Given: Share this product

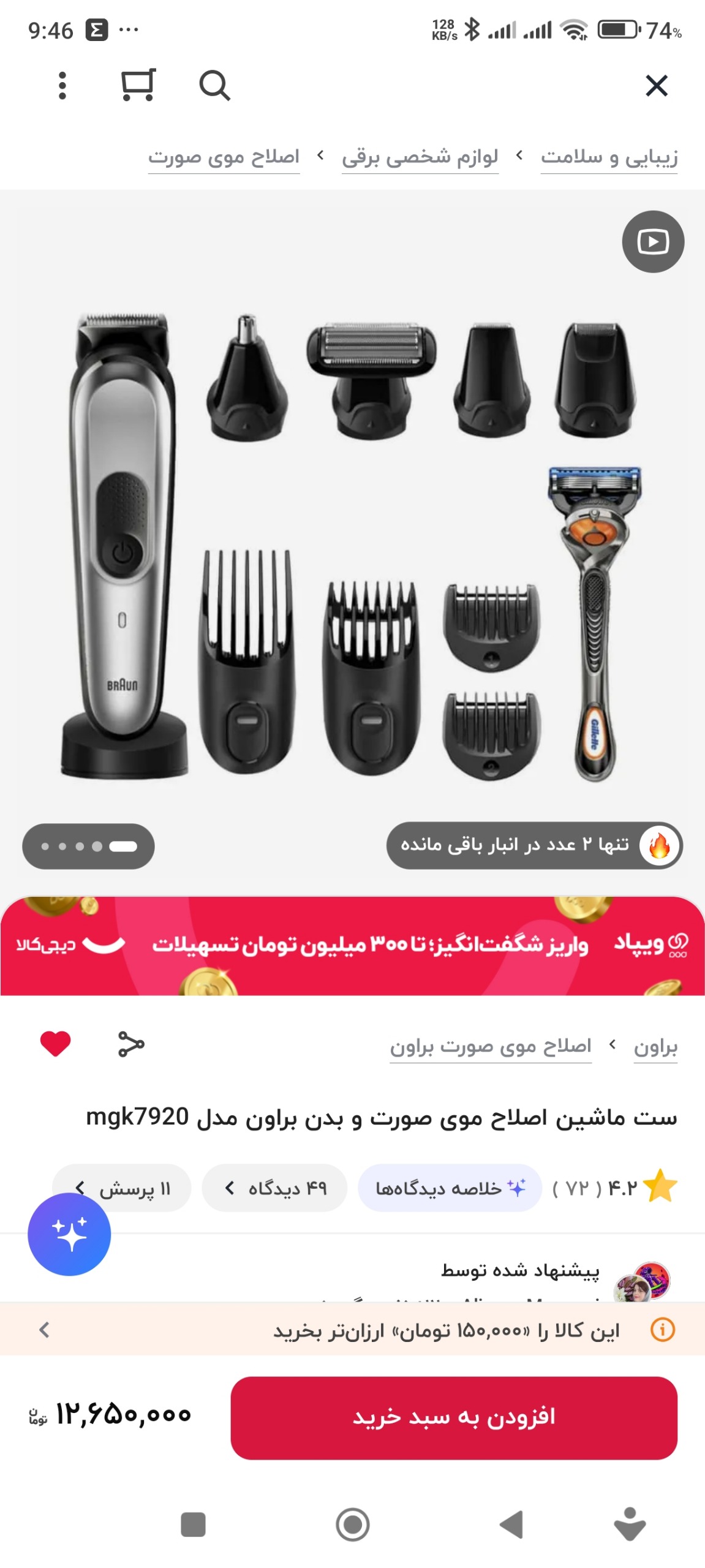Looking at the screenshot, I should click(131, 1044).
